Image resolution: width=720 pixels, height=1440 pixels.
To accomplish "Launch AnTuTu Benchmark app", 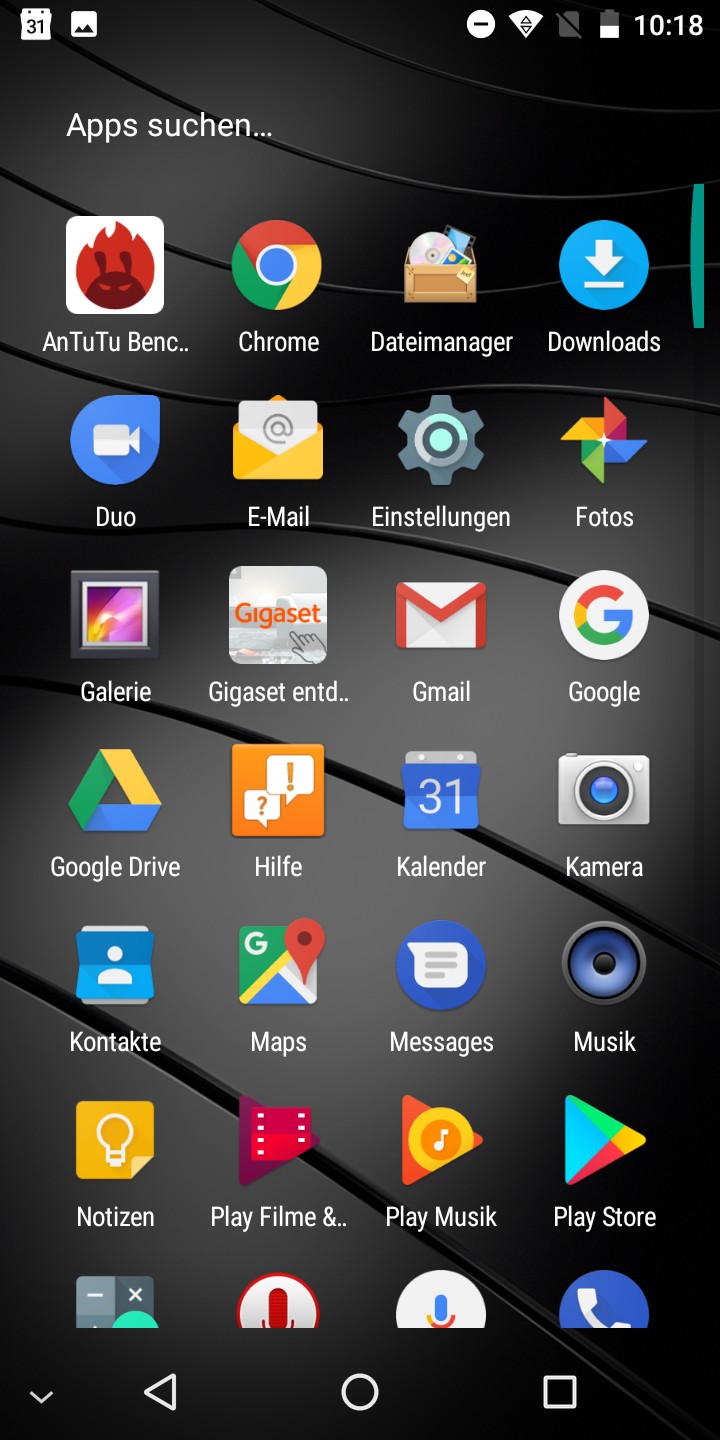I will 115,266.
